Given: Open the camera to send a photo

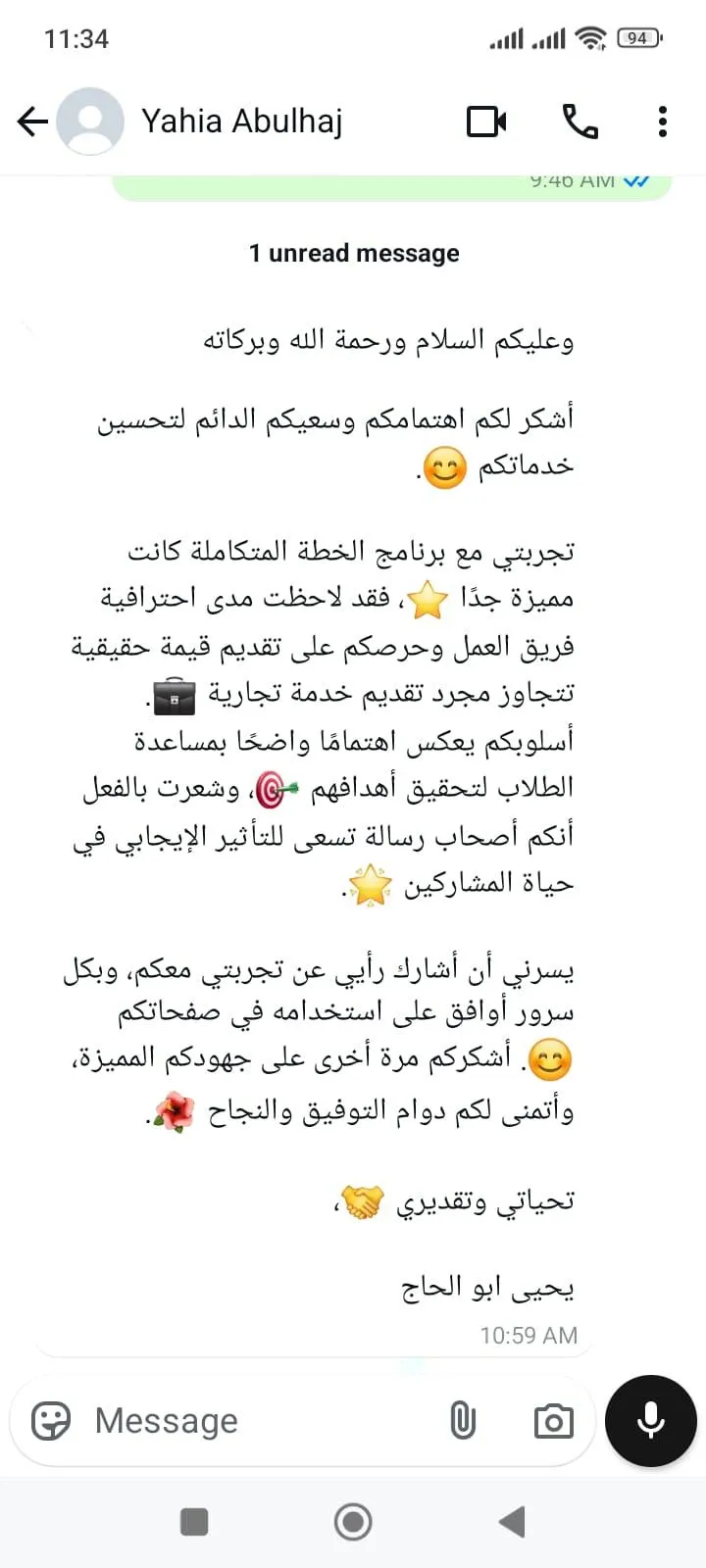Looking at the screenshot, I should tap(553, 1420).
